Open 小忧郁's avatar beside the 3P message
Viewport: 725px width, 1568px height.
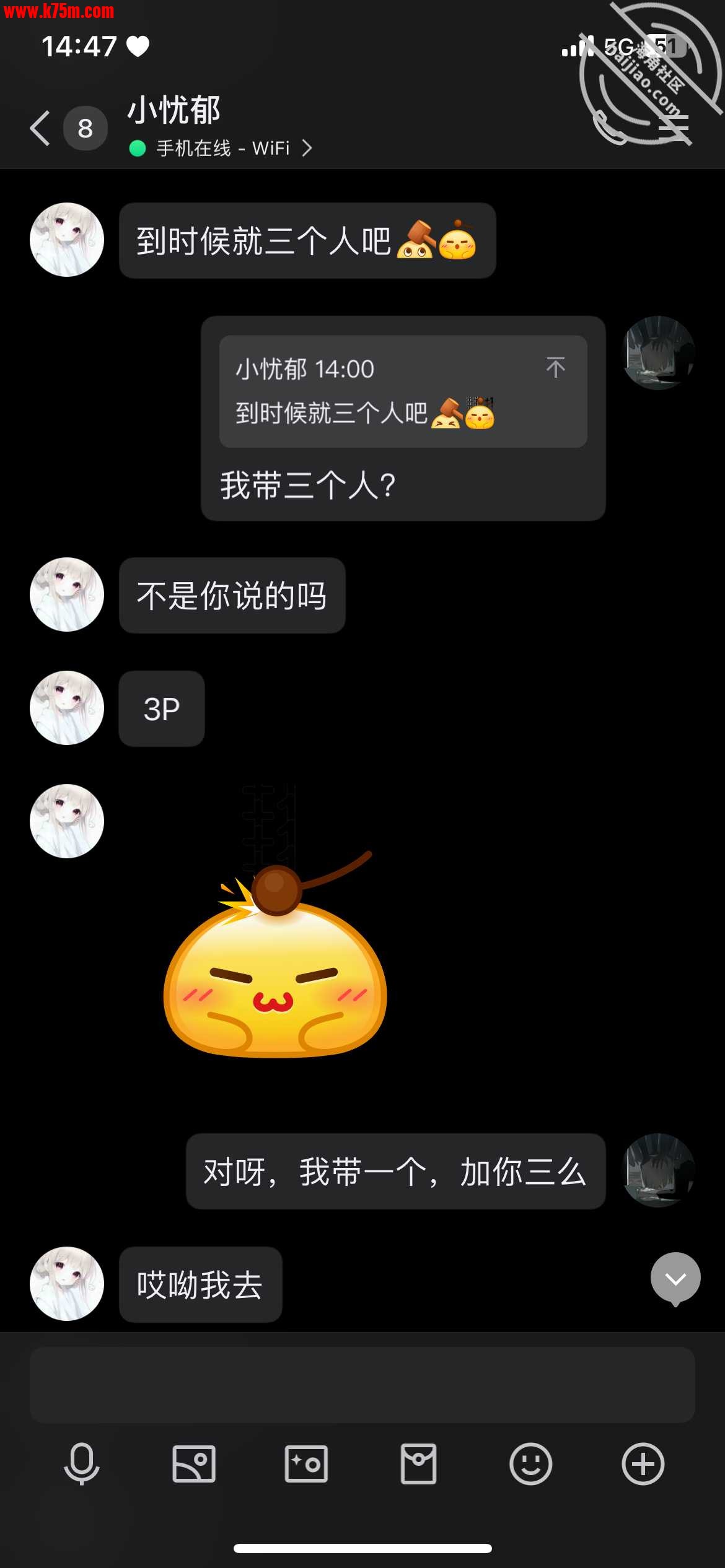click(67, 708)
